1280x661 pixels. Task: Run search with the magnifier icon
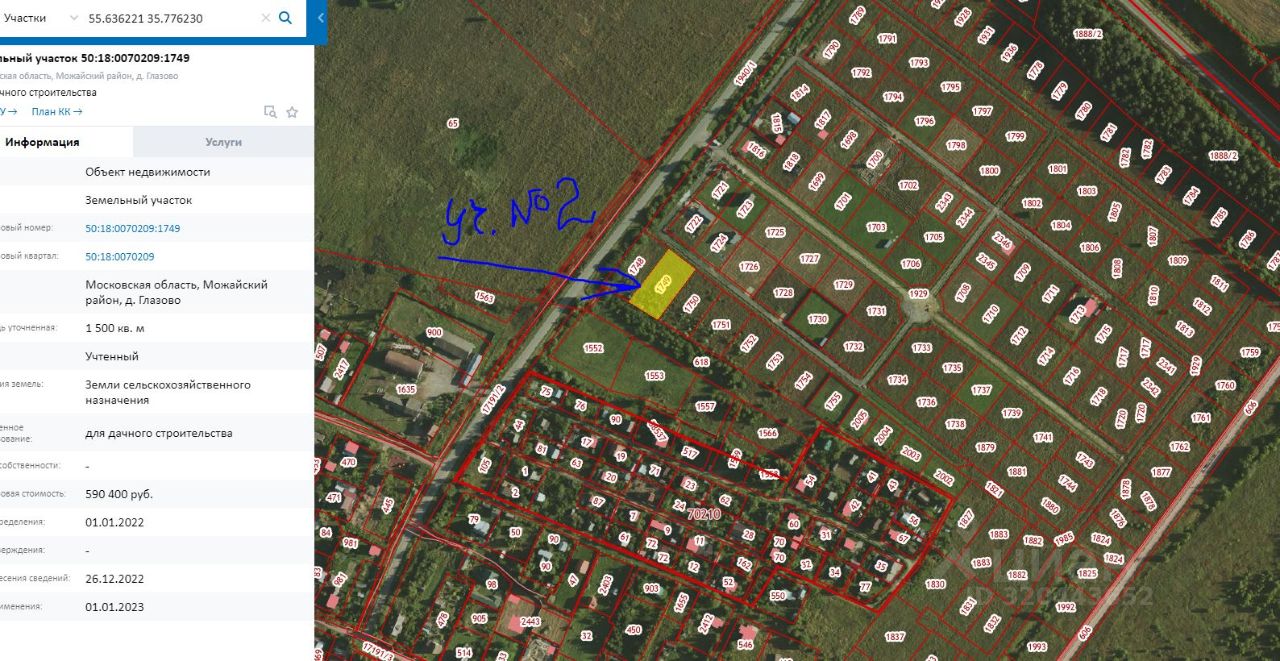tap(286, 18)
